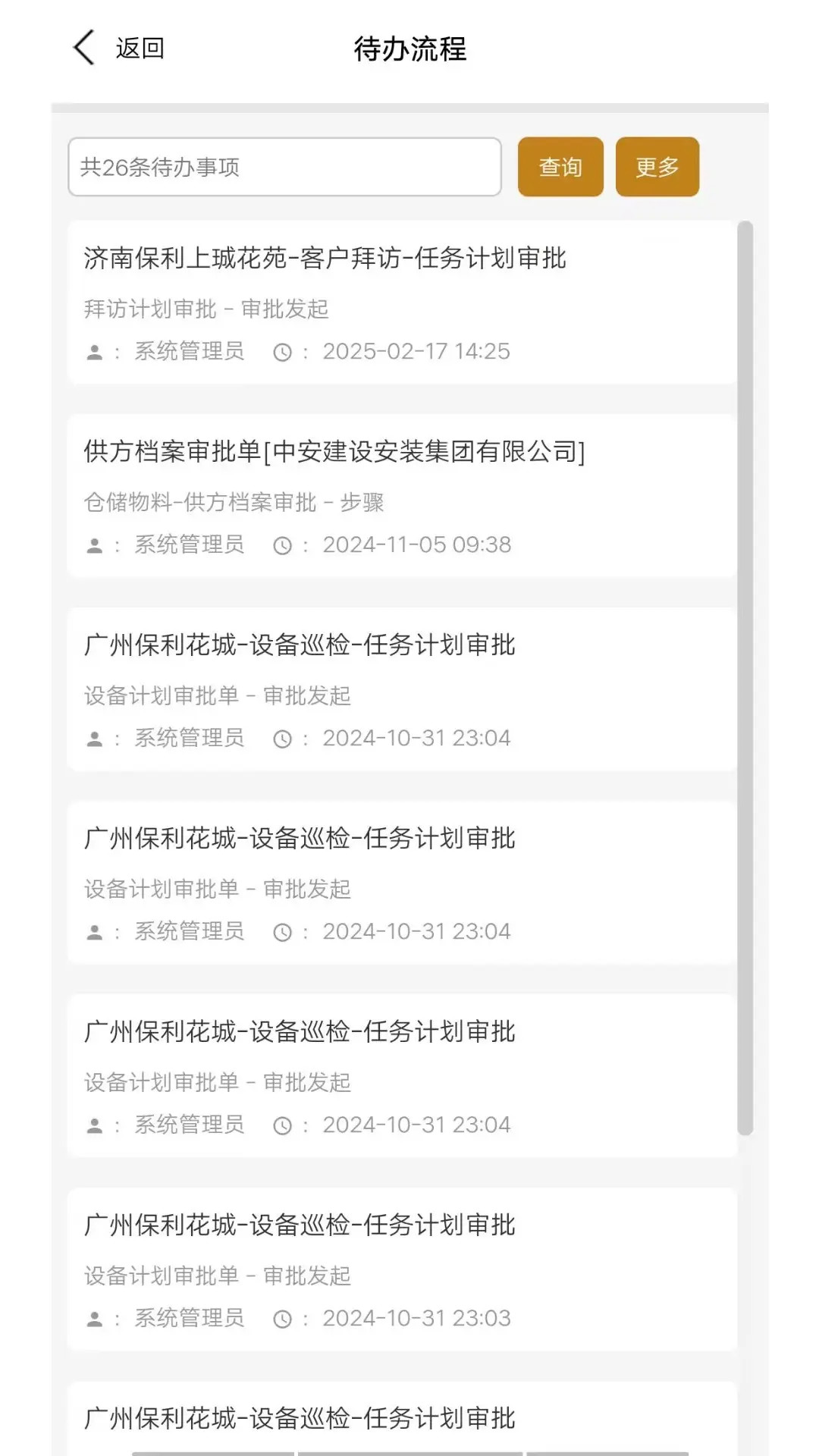Tap the 查询 button
The width and height of the screenshot is (819, 1456).
(560, 167)
